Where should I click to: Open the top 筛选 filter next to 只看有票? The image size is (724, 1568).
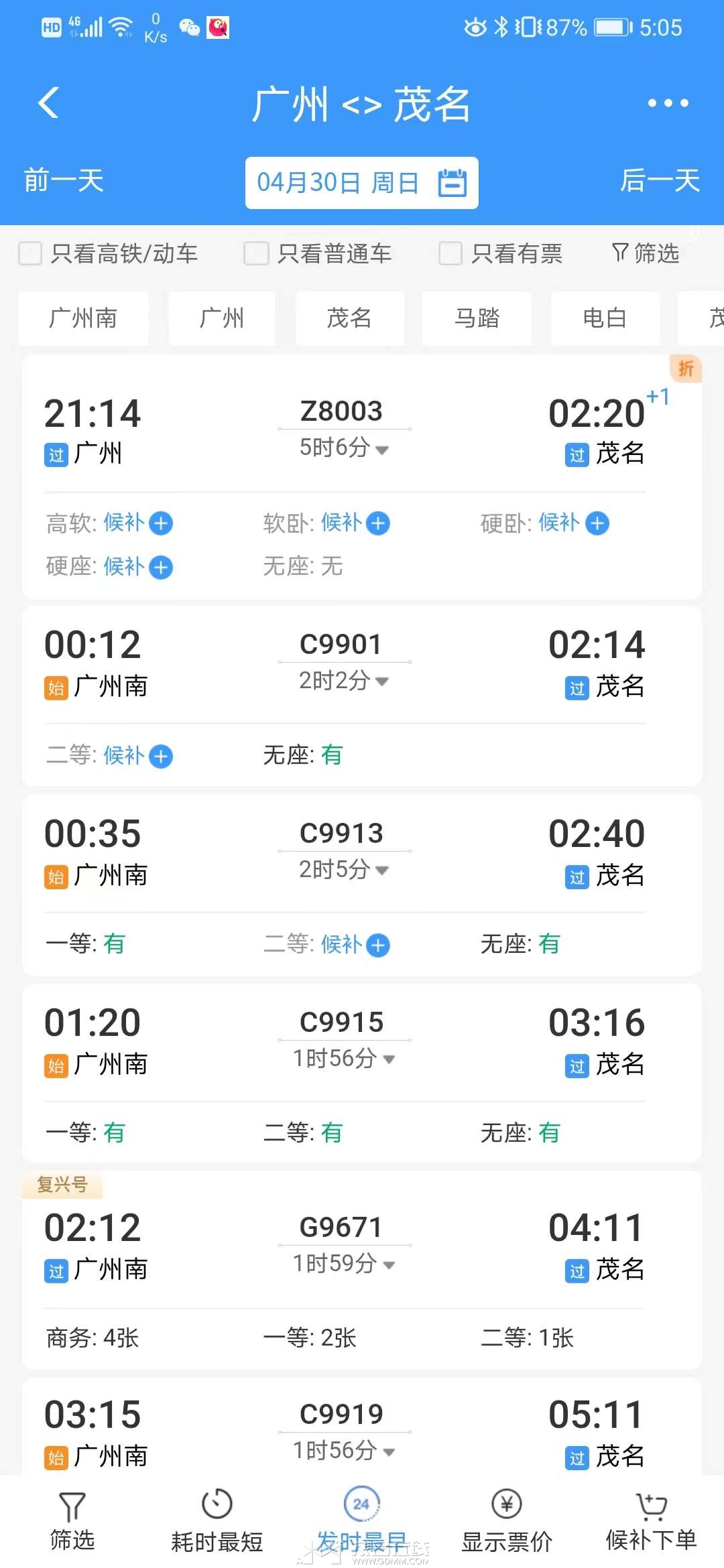click(x=646, y=253)
